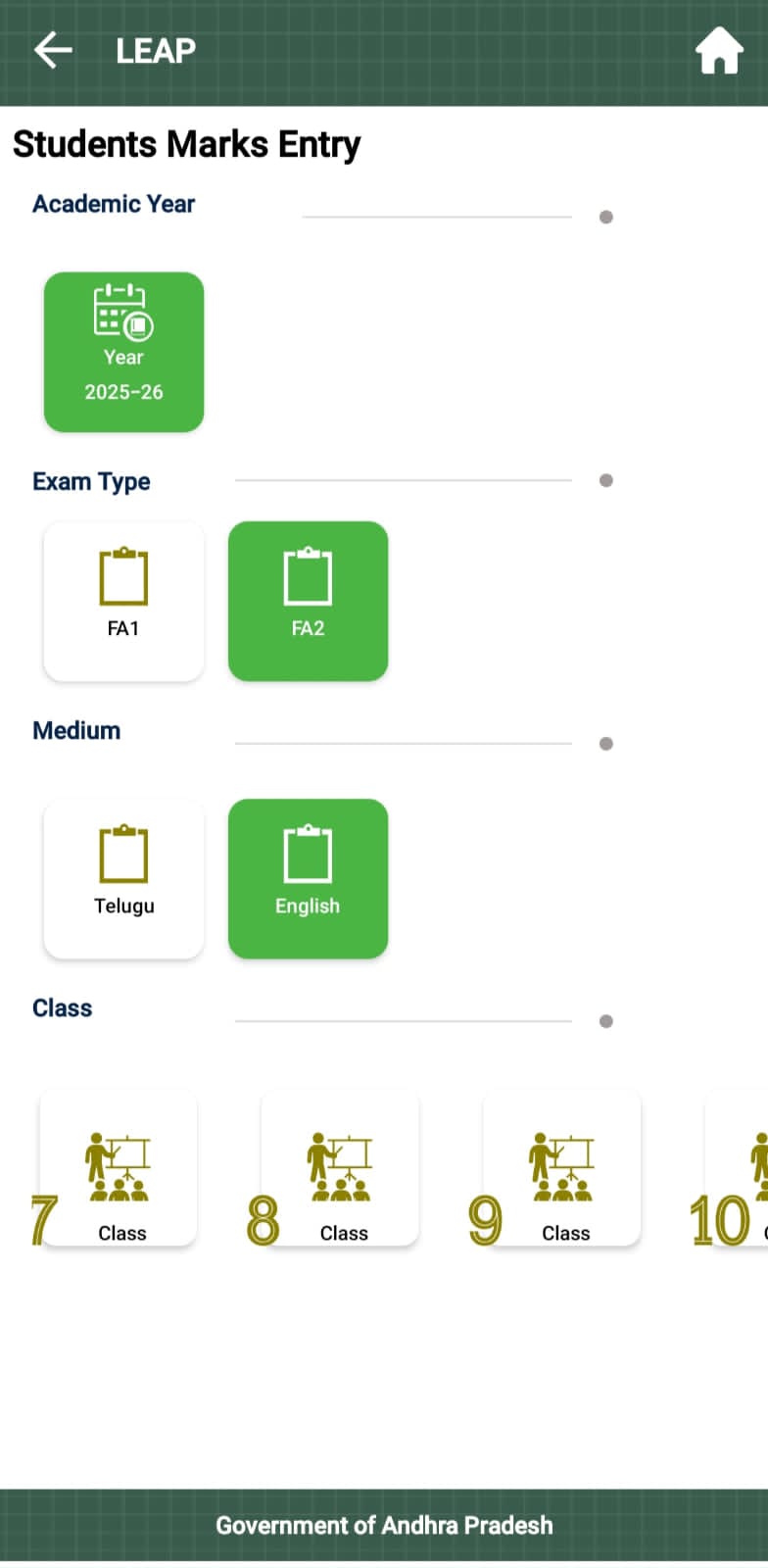This screenshot has width=768, height=1568.
Task: Open the home icon
Action: 719,51
